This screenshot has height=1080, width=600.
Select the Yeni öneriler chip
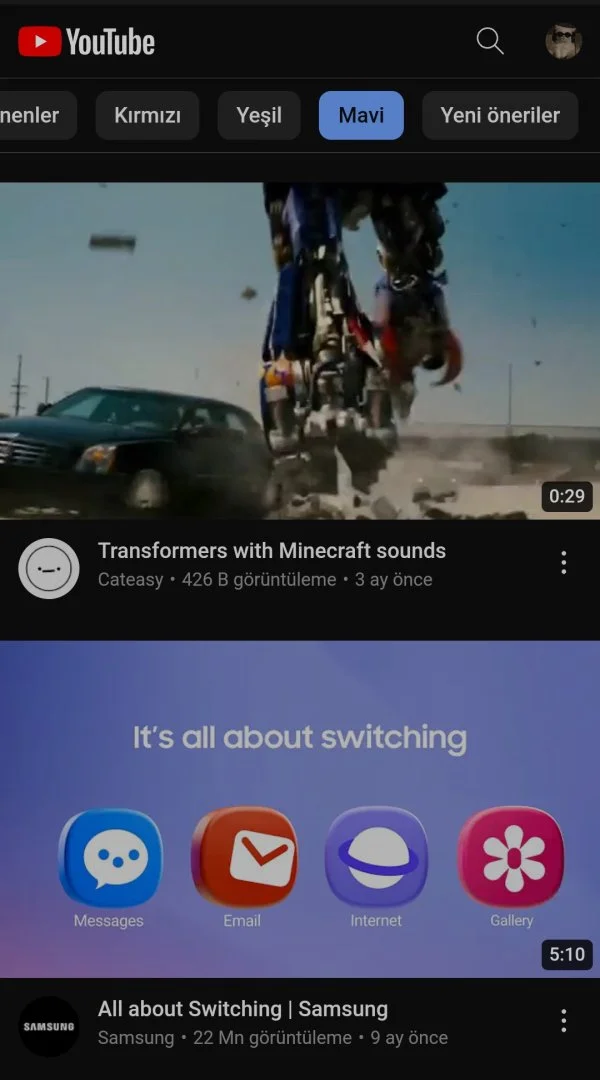click(500, 115)
